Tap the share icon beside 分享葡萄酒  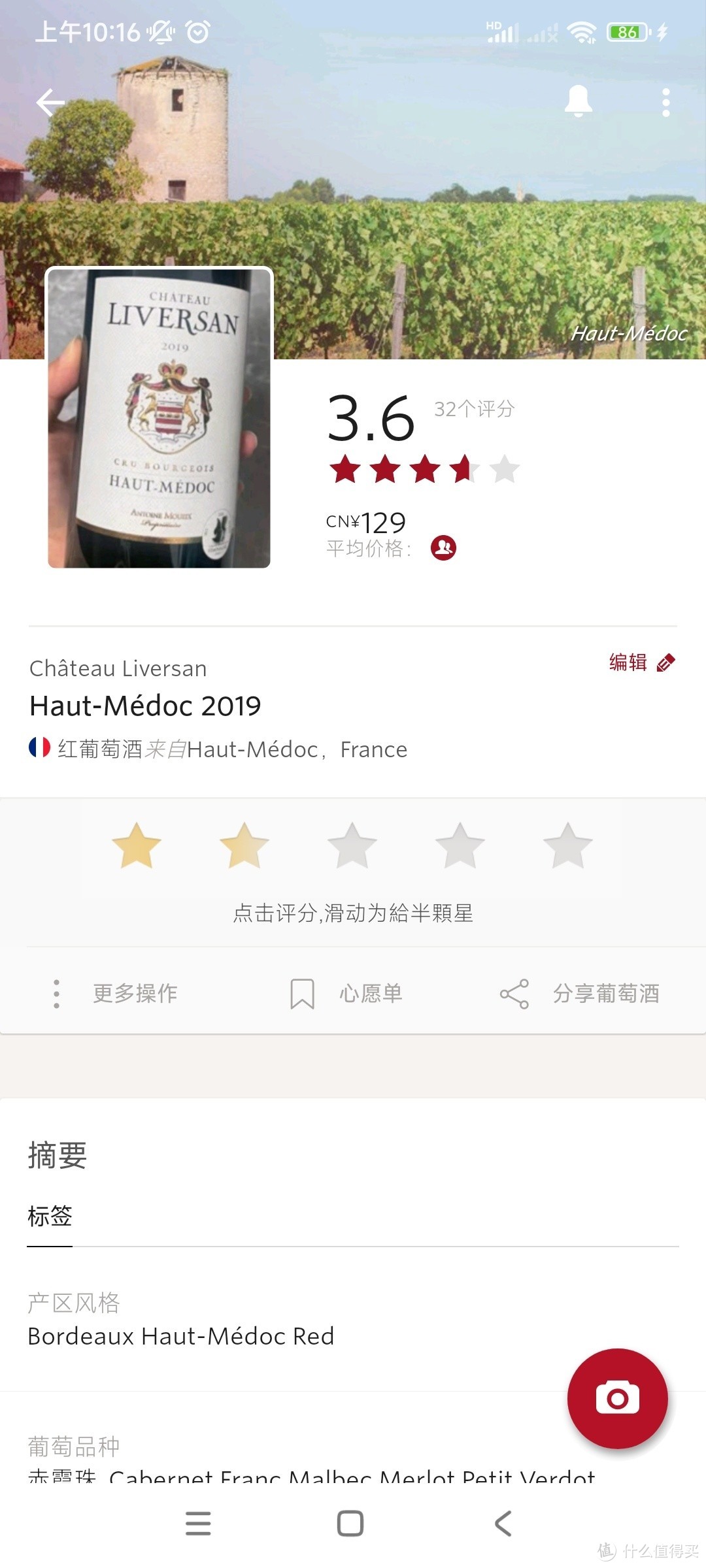pos(514,993)
